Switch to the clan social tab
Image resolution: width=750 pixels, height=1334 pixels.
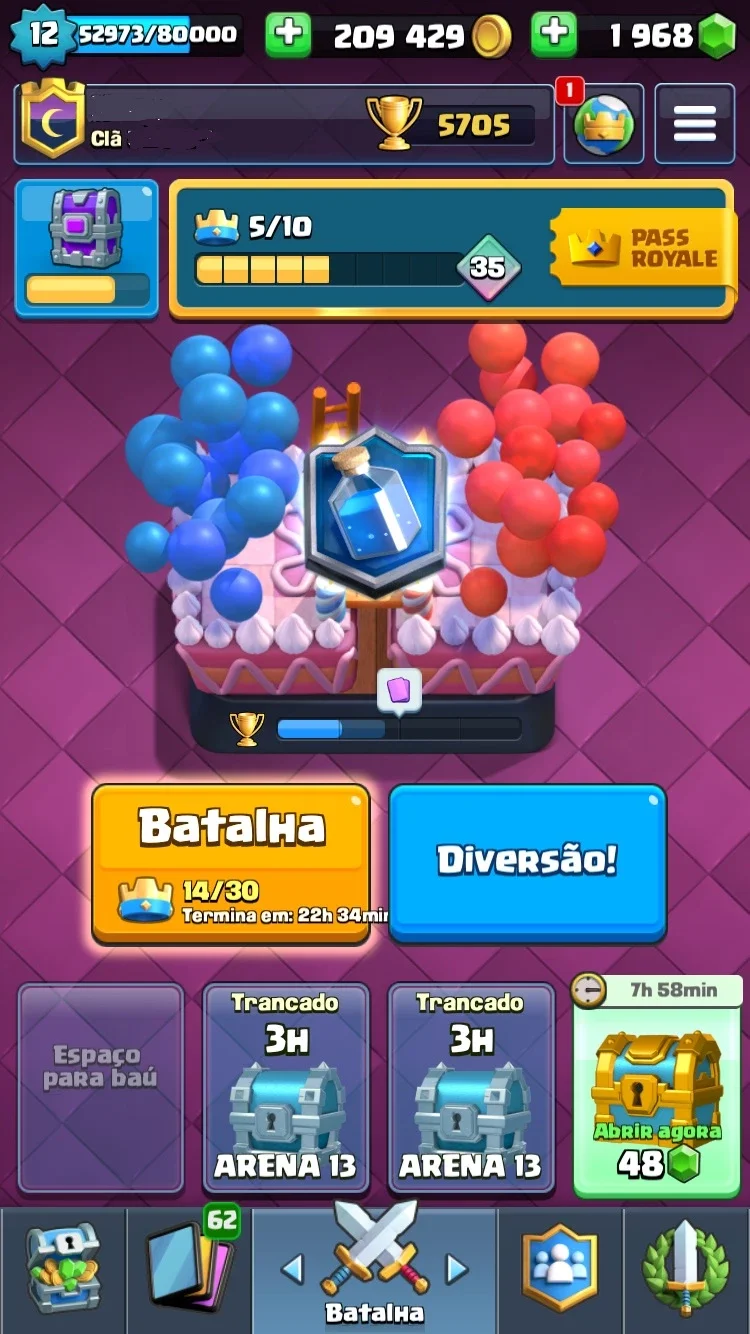pyautogui.click(x=560, y=1268)
